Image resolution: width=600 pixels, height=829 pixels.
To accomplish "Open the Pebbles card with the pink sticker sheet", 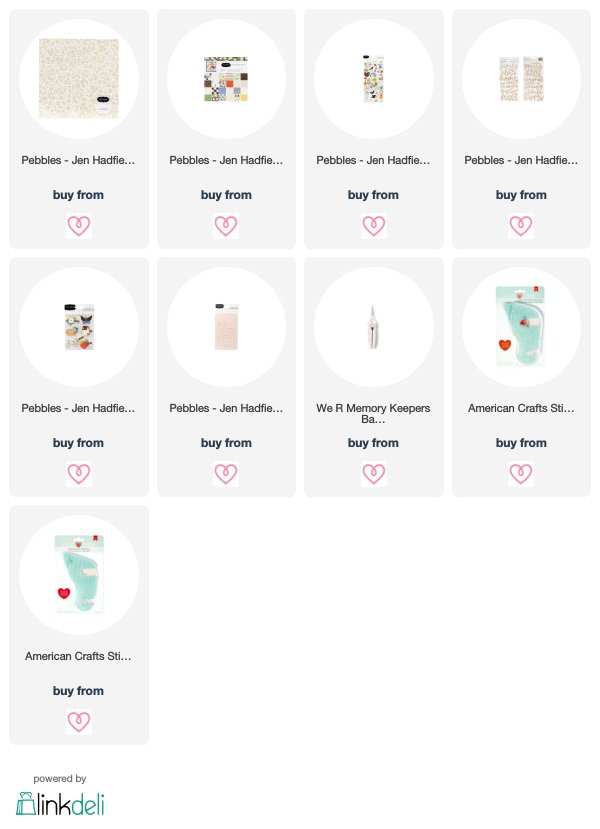I will coord(226,377).
